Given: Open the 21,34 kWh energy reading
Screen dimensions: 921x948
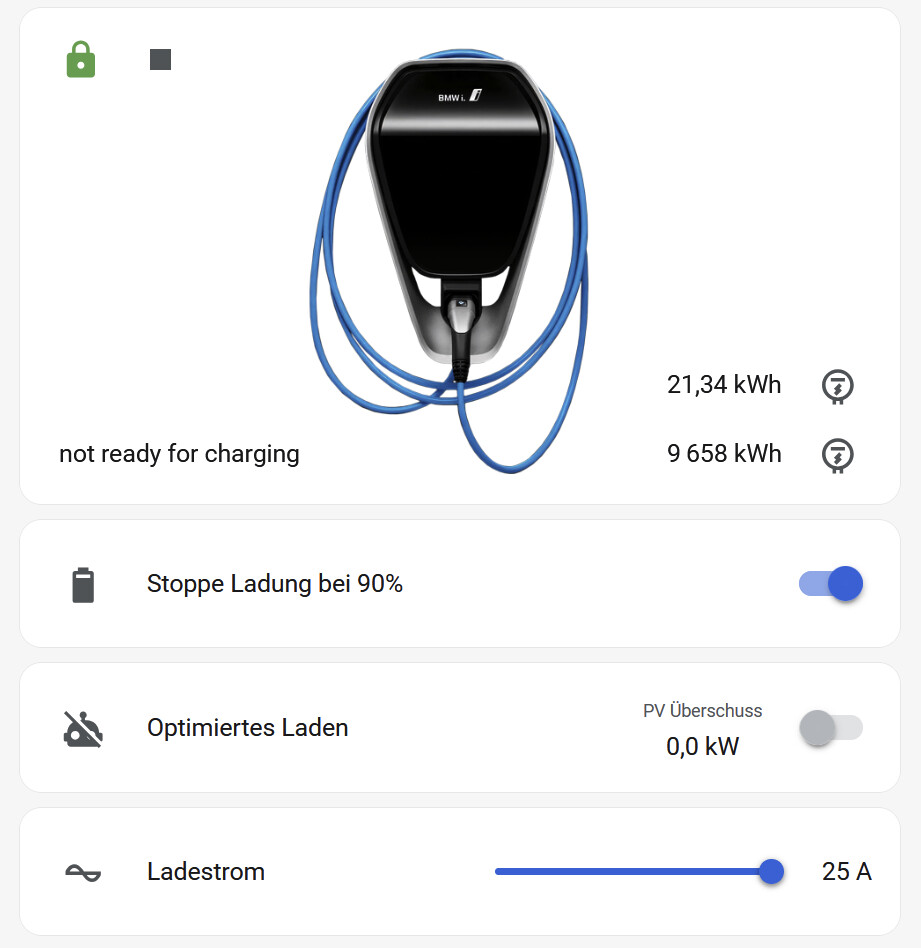Looking at the screenshot, I should pos(724,385).
